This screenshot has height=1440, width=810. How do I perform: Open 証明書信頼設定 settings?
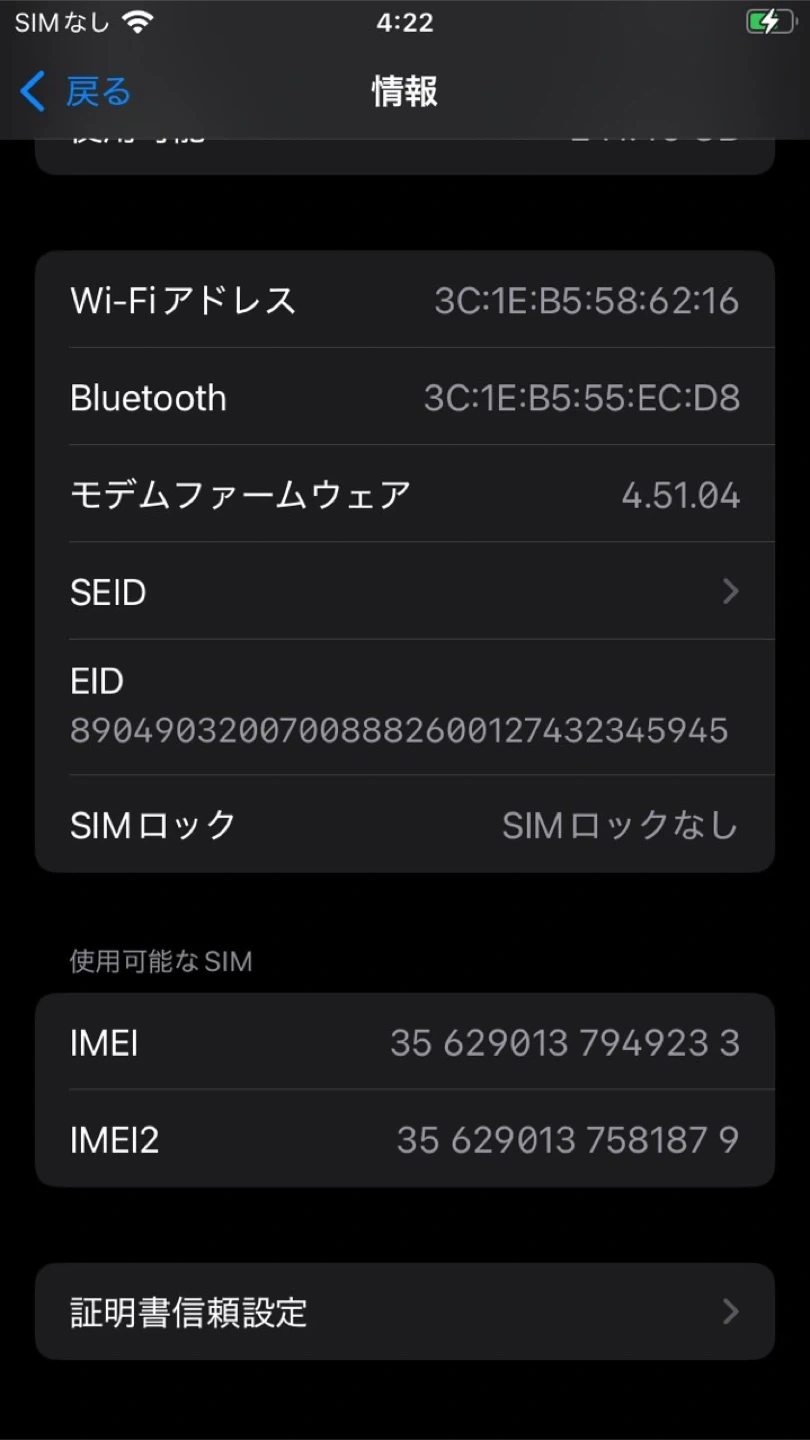pos(404,1311)
